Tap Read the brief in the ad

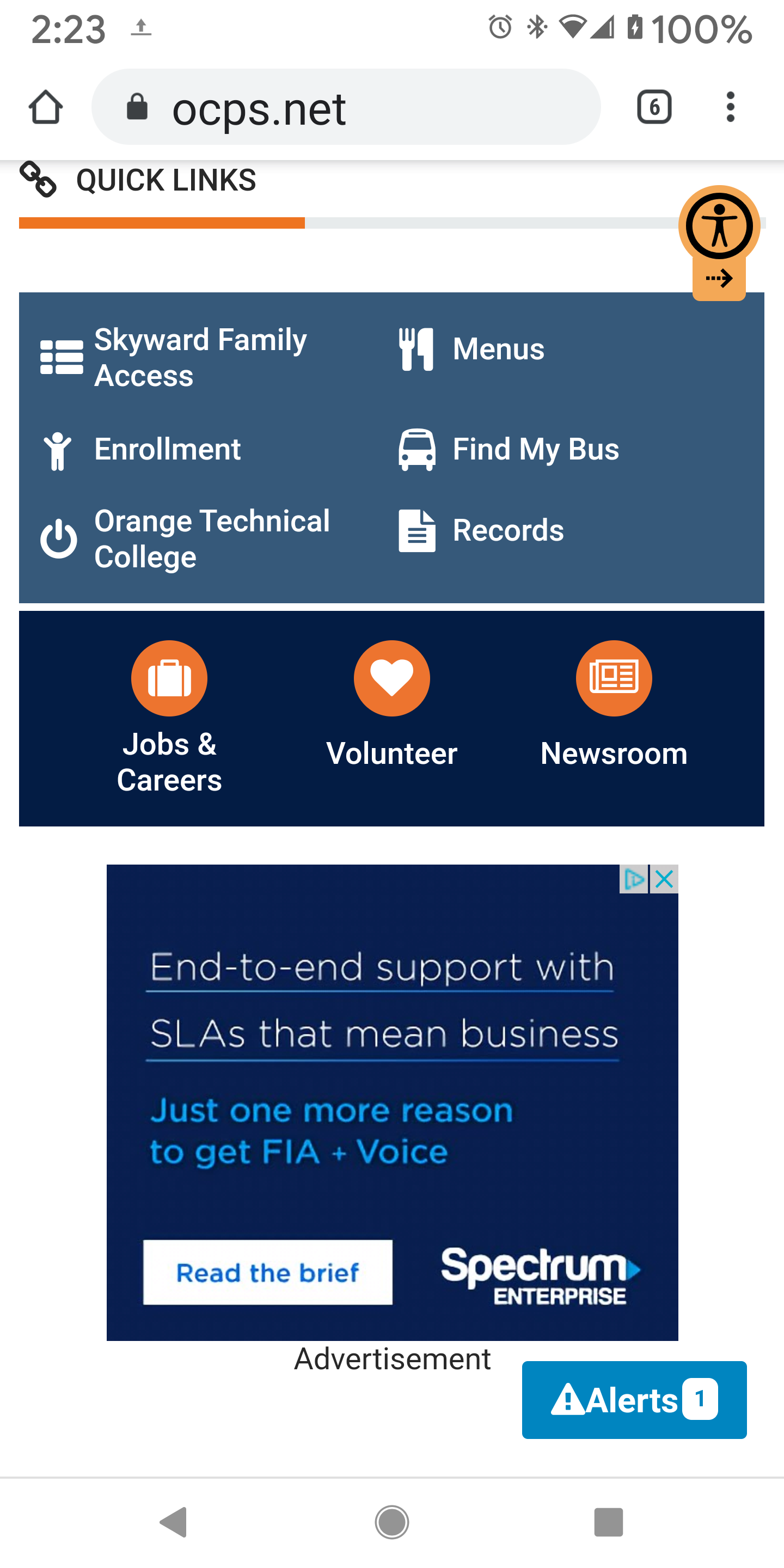click(x=268, y=1272)
